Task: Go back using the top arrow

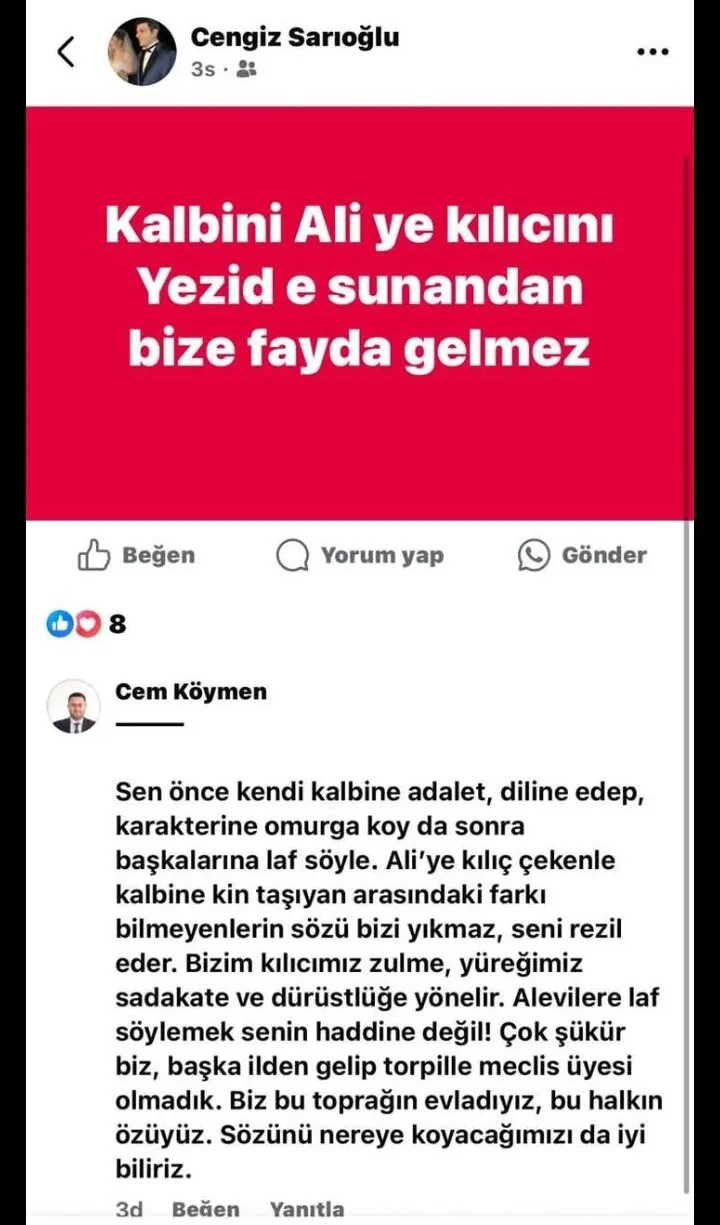Action: [66, 51]
